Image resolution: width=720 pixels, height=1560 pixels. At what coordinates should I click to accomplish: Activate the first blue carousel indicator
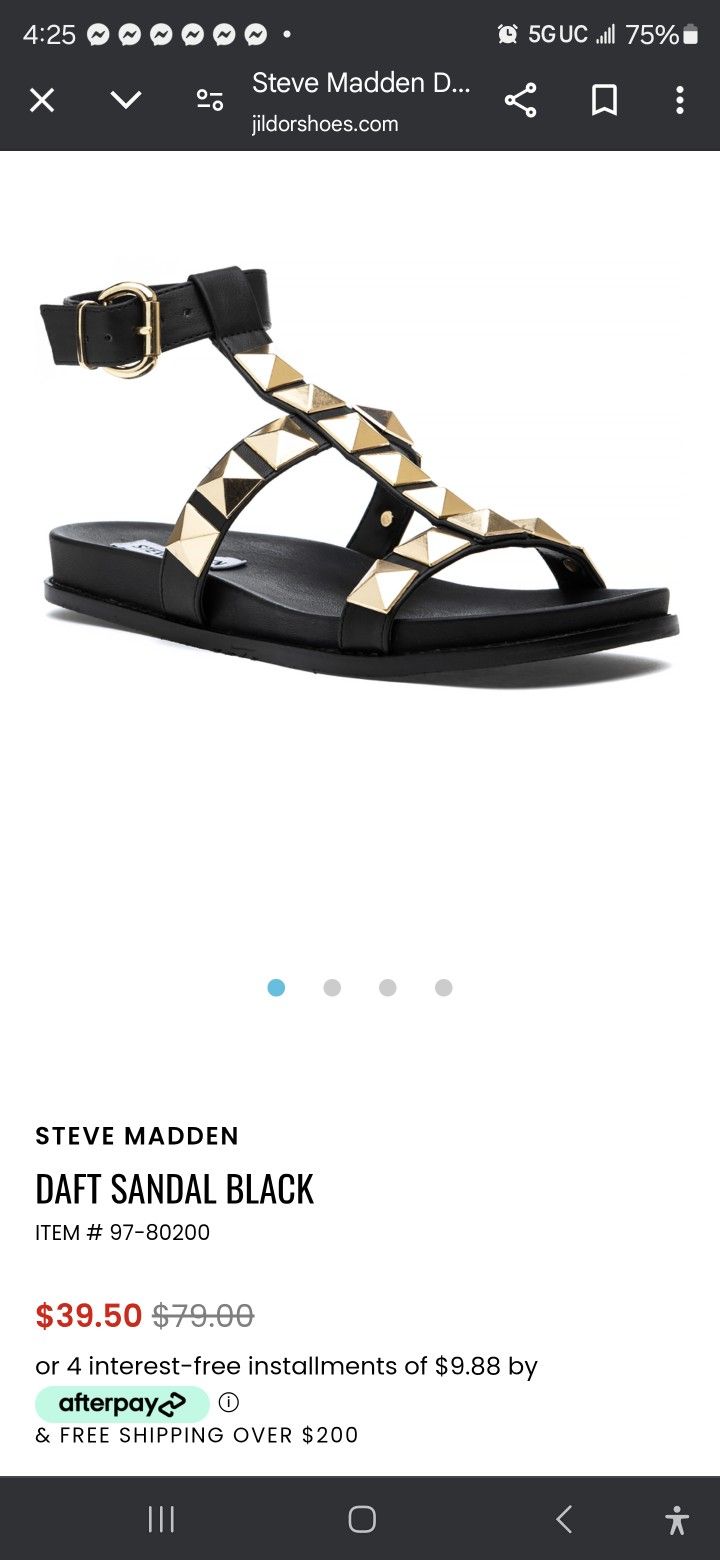click(x=277, y=987)
